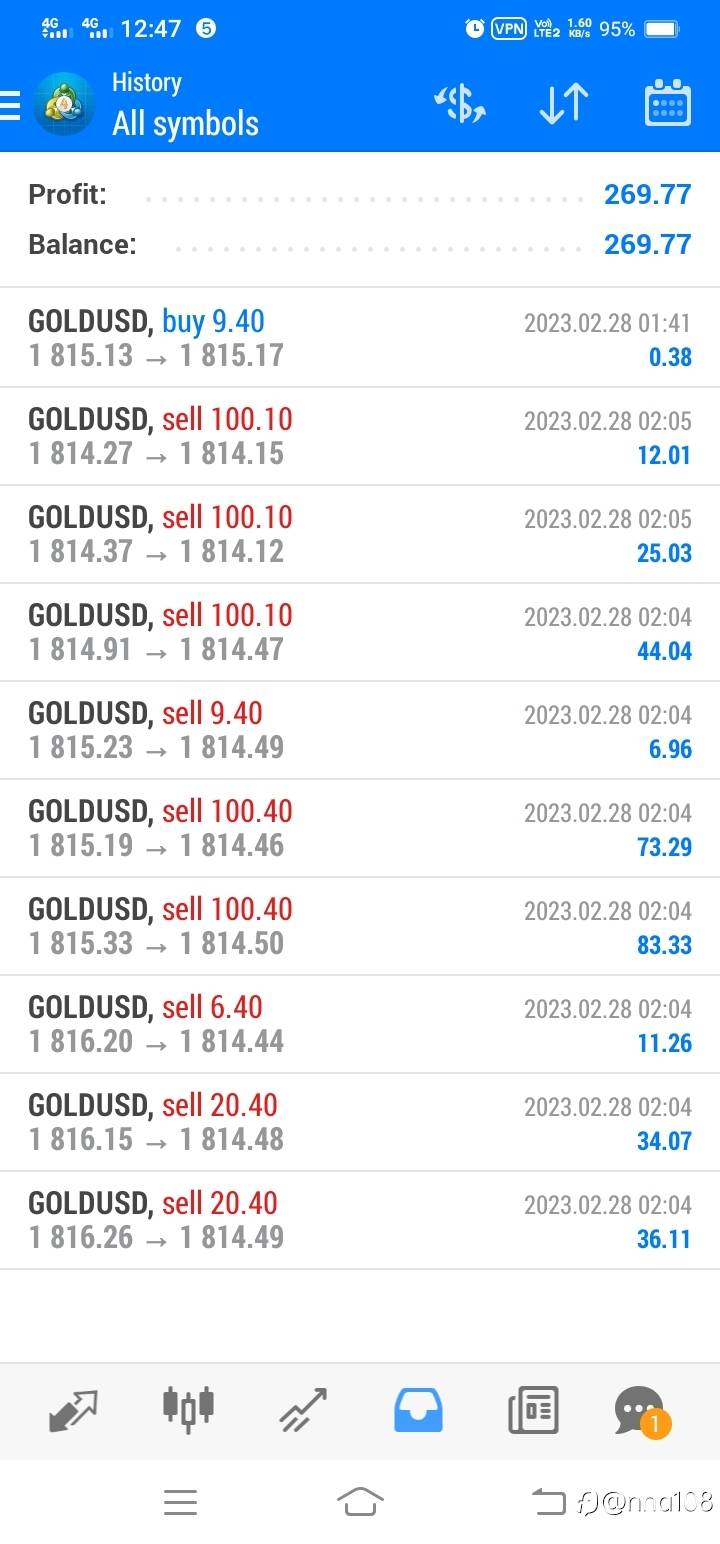Viewport: 720px width, 1544px height.
Task: Select the History inbox tab
Action: tap(419, 1411)
